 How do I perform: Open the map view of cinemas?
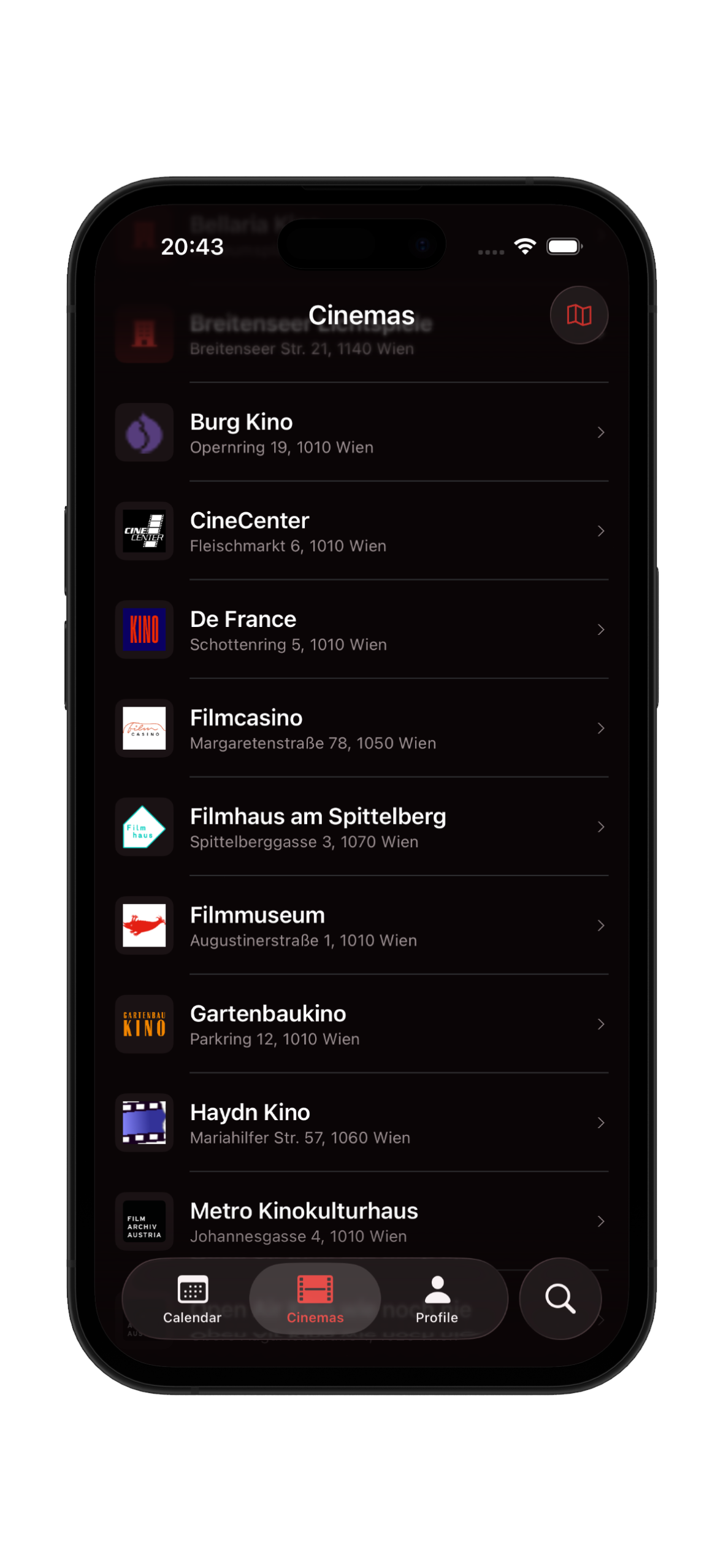pos(578,315)
